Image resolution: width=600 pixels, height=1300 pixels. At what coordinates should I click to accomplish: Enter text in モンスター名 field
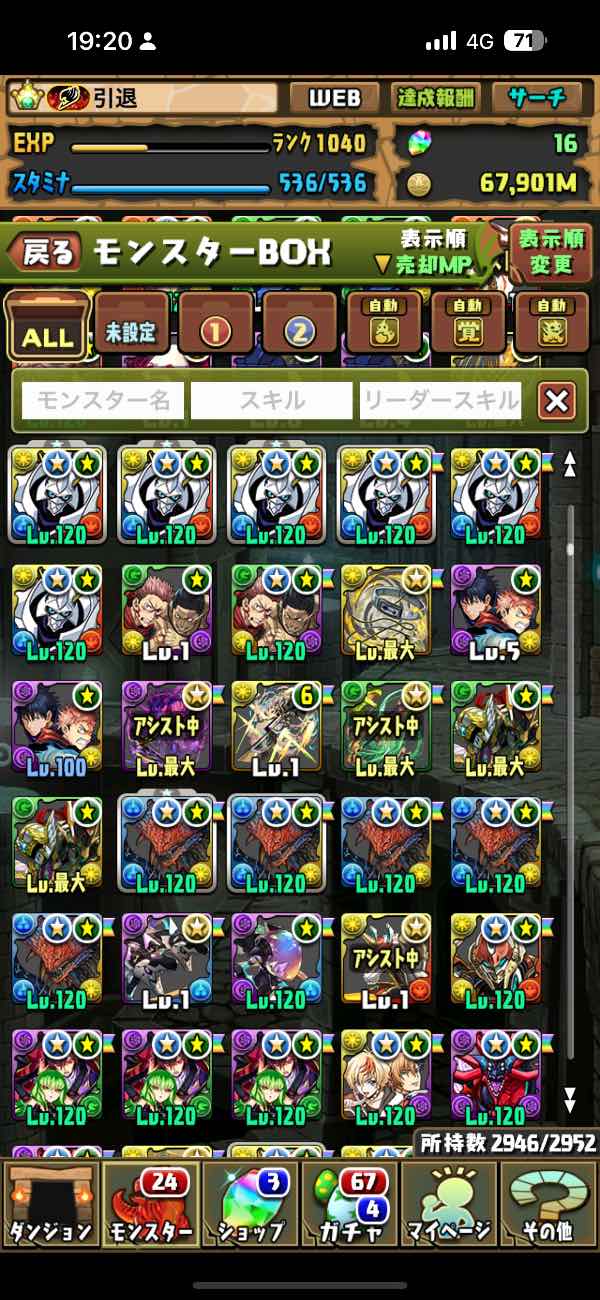(103, 401)
